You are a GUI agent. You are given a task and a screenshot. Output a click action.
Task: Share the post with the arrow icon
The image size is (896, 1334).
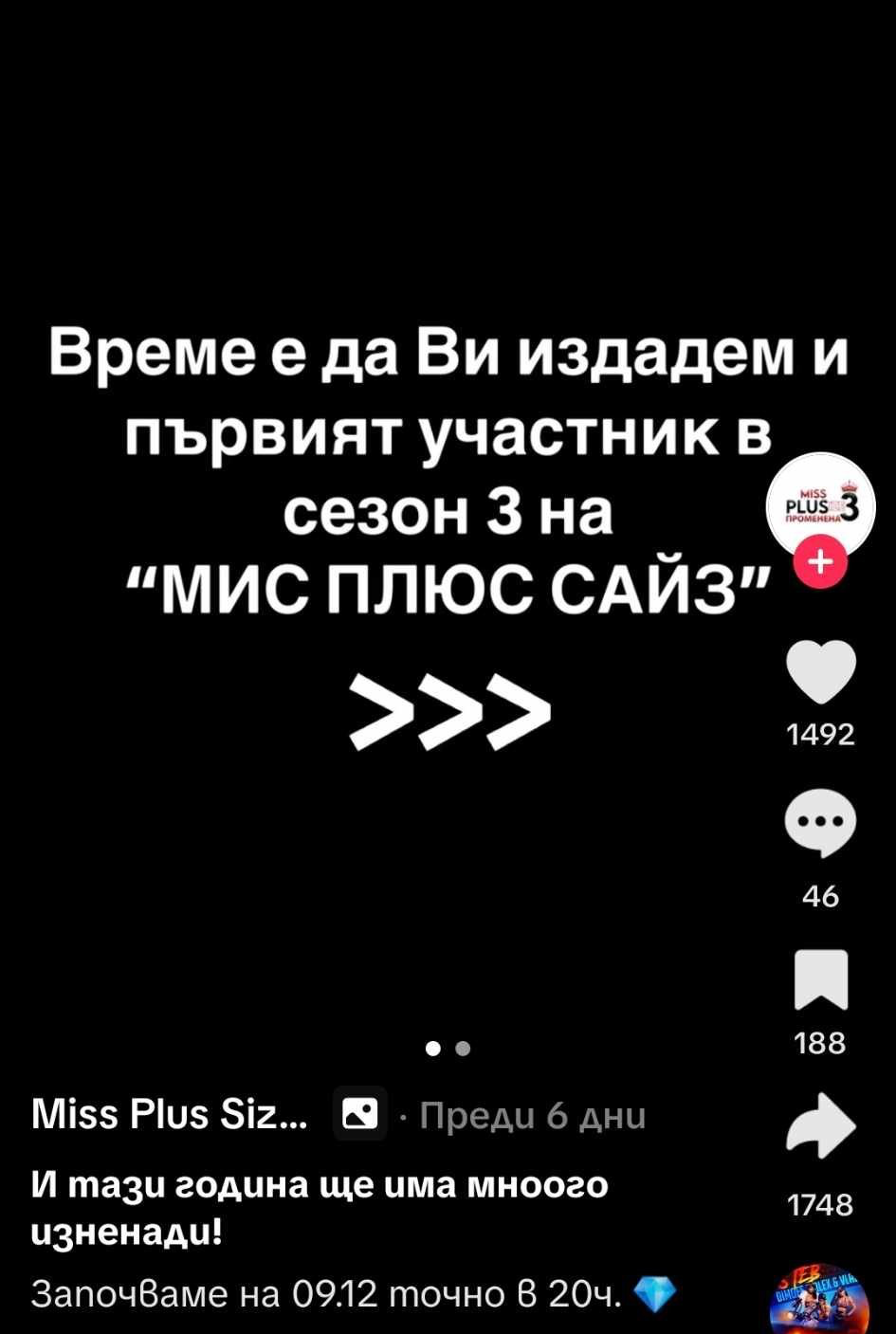coord(821,1126)
